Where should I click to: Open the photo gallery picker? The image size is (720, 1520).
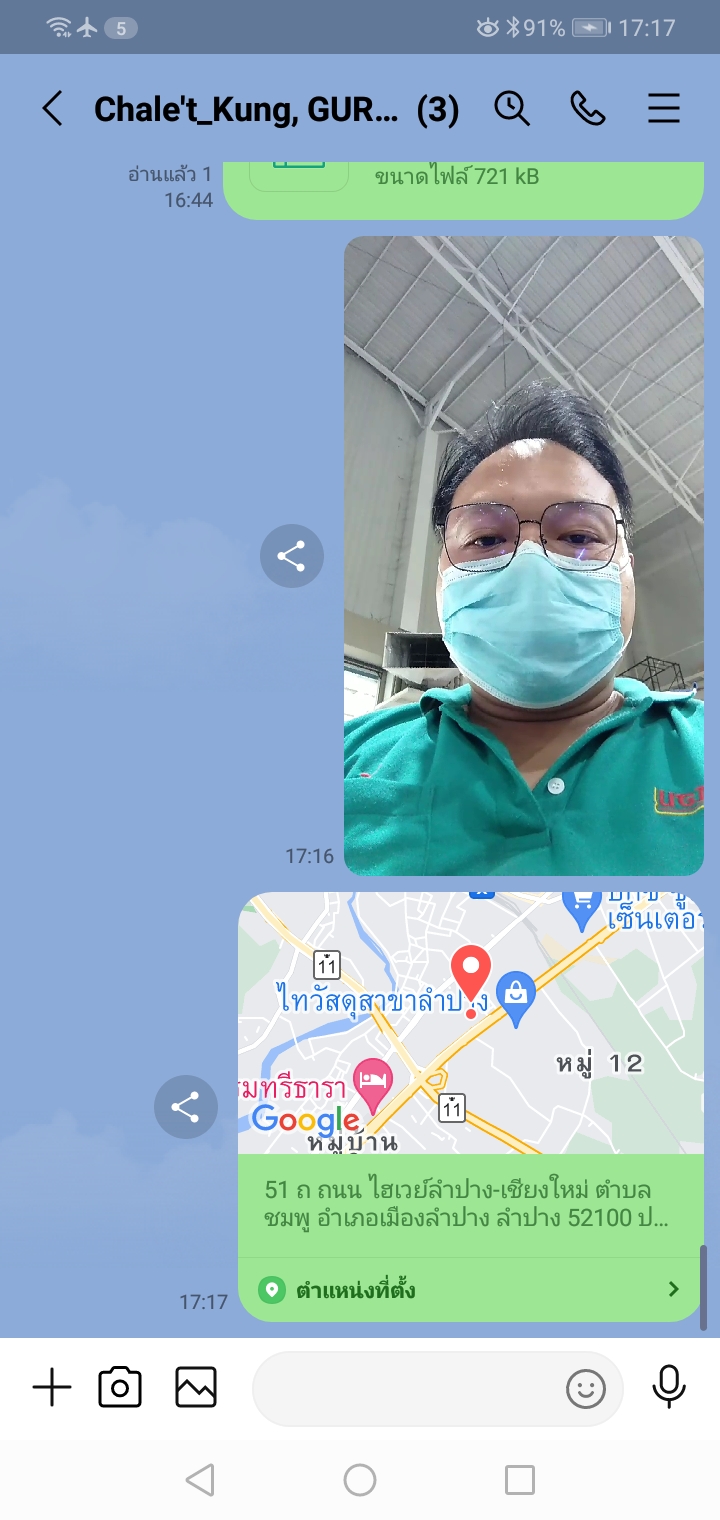(196, 1388)
